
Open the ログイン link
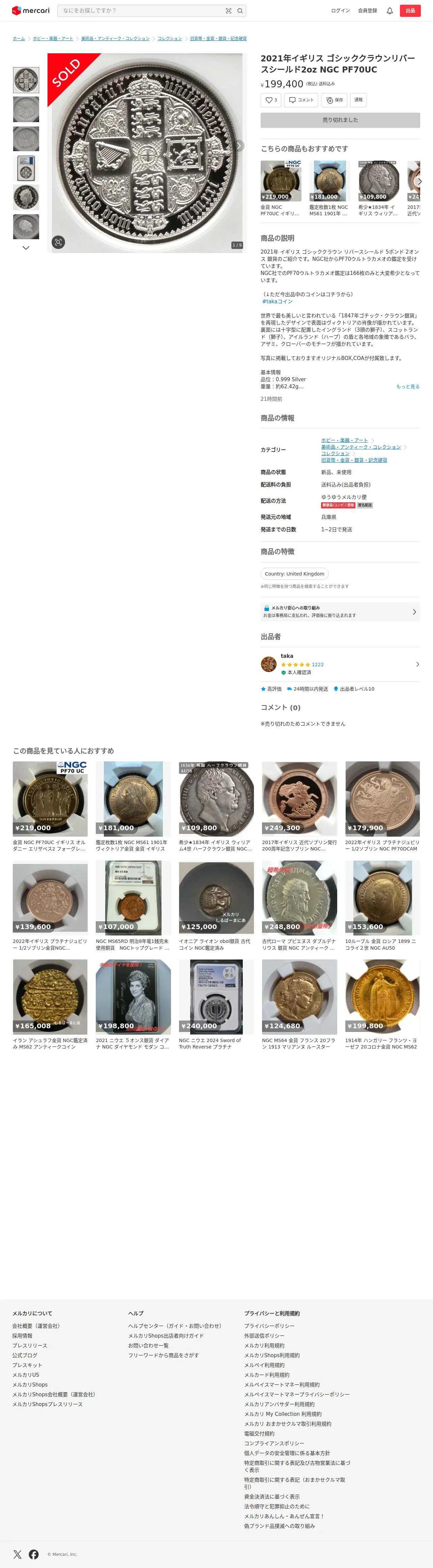coord(340,10)
